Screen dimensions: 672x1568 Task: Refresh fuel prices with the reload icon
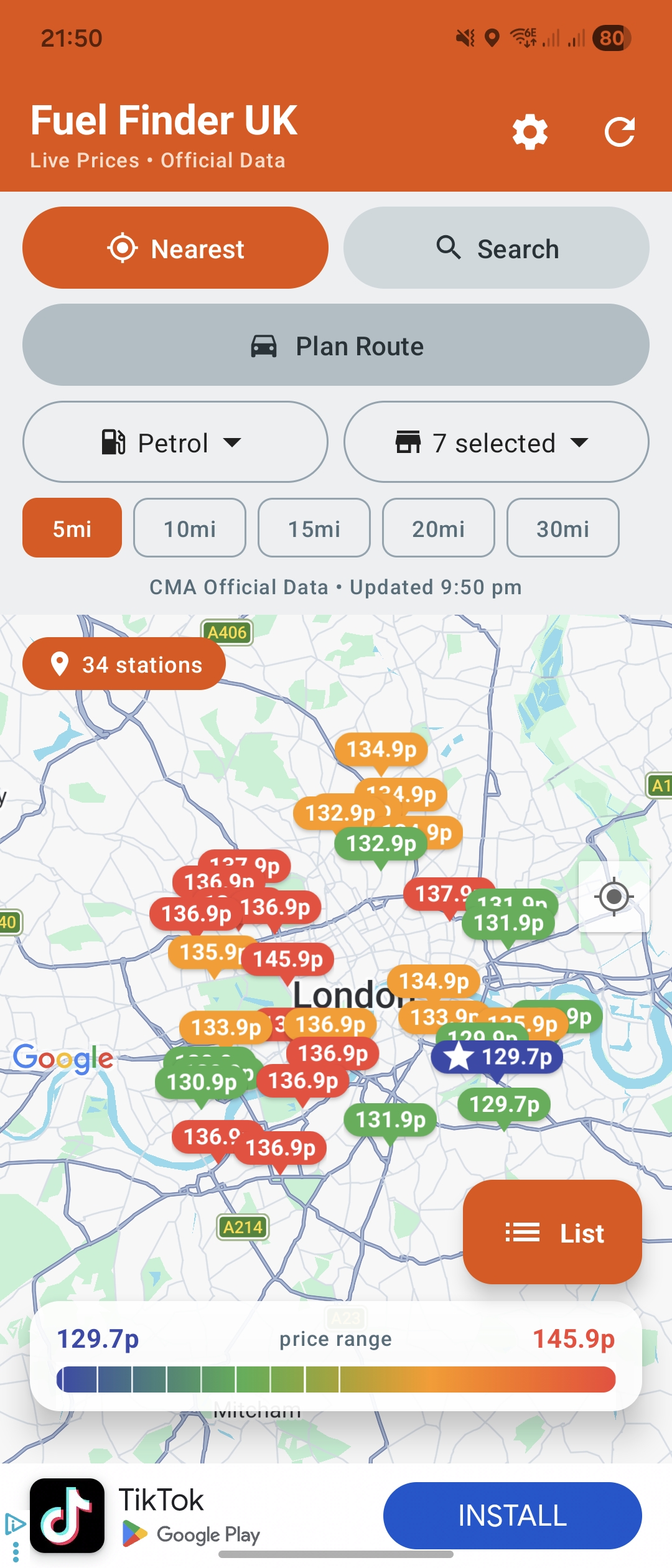pyautogui.click(x=620, y=131)
